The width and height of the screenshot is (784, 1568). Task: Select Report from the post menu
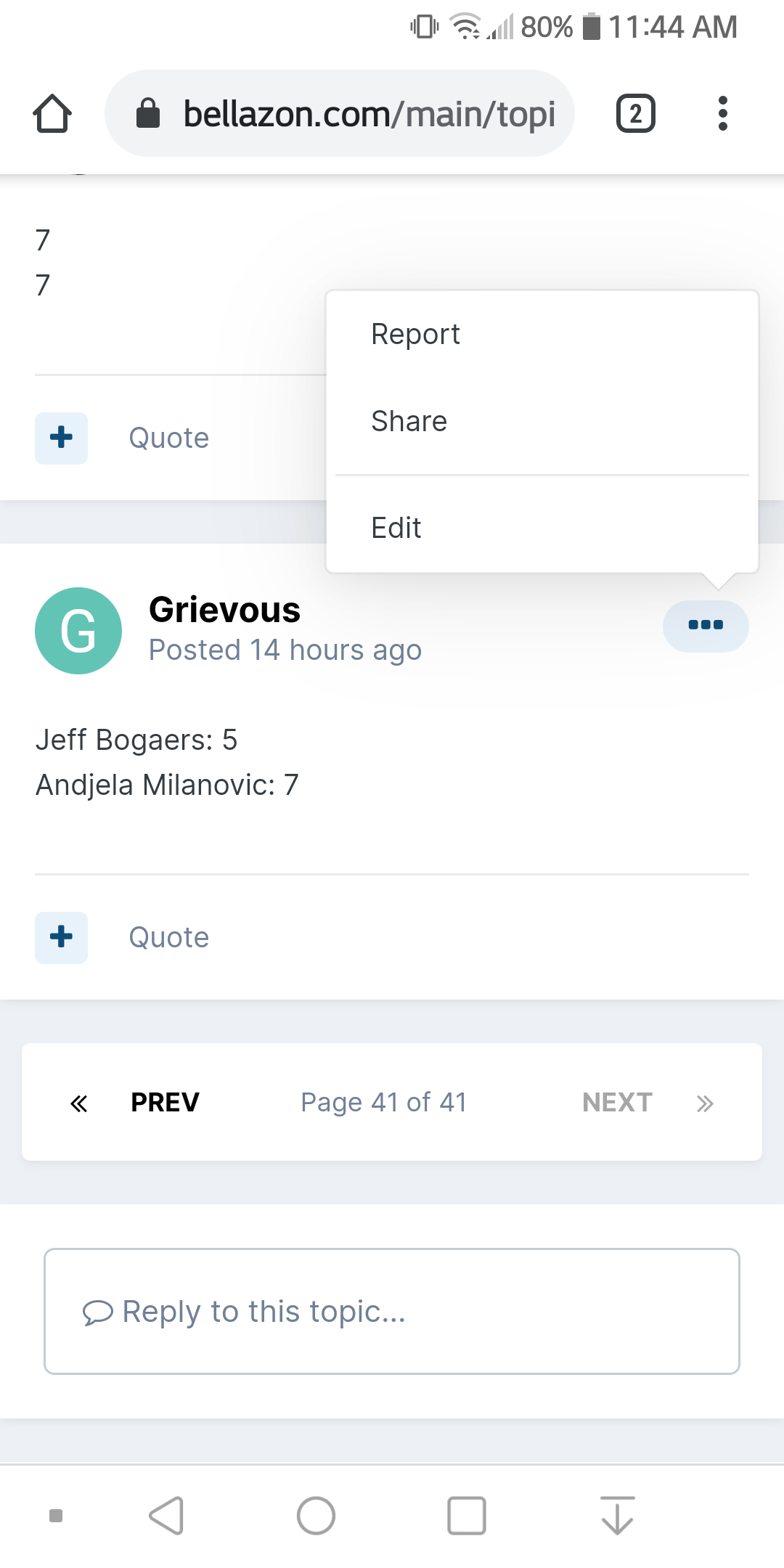tap(415, 335)
